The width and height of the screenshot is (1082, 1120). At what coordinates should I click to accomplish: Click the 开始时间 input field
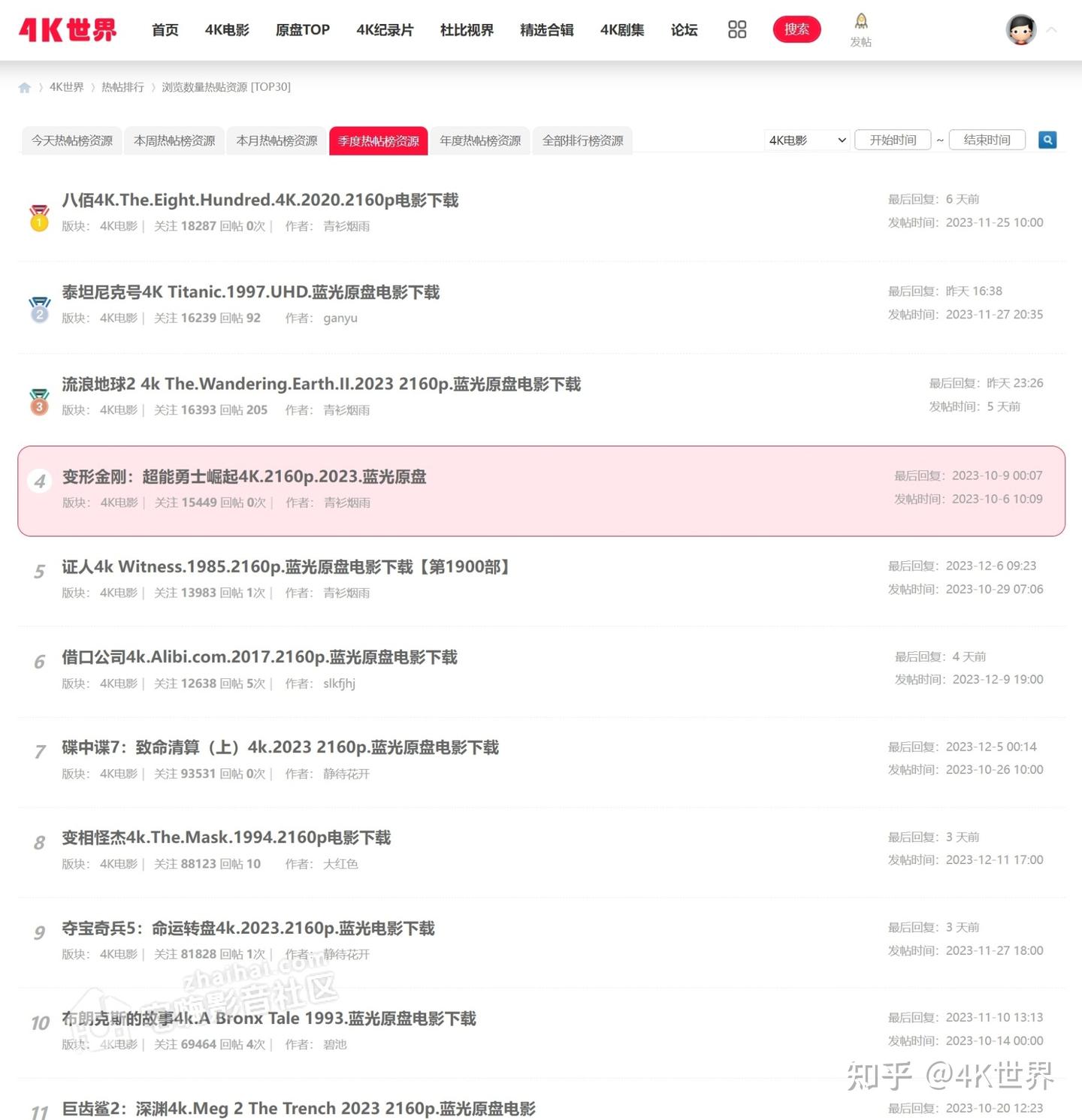[x=893, y=139]
